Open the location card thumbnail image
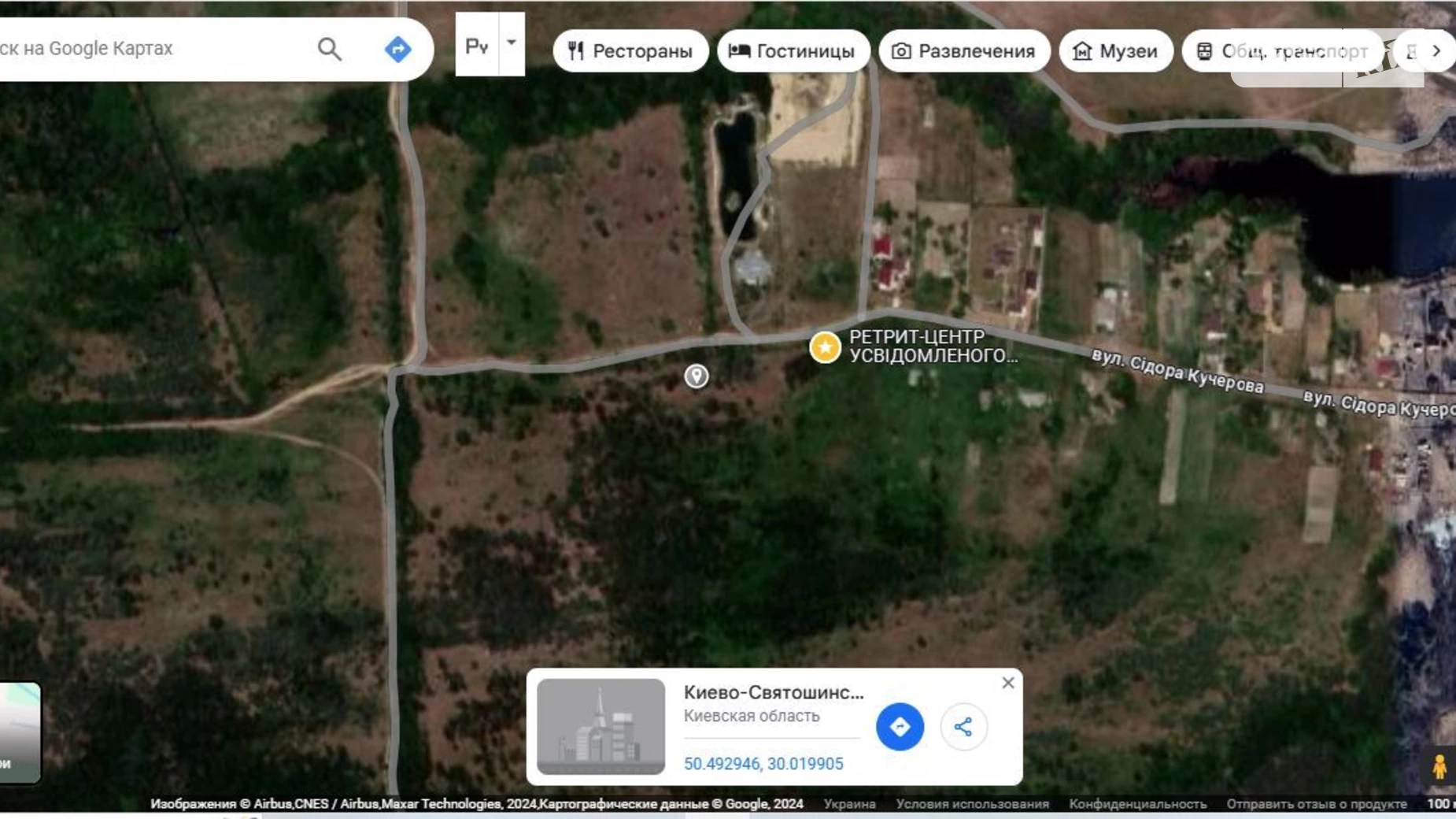The height and width of the screenshot is (819, 1456). tap(601, 726)
